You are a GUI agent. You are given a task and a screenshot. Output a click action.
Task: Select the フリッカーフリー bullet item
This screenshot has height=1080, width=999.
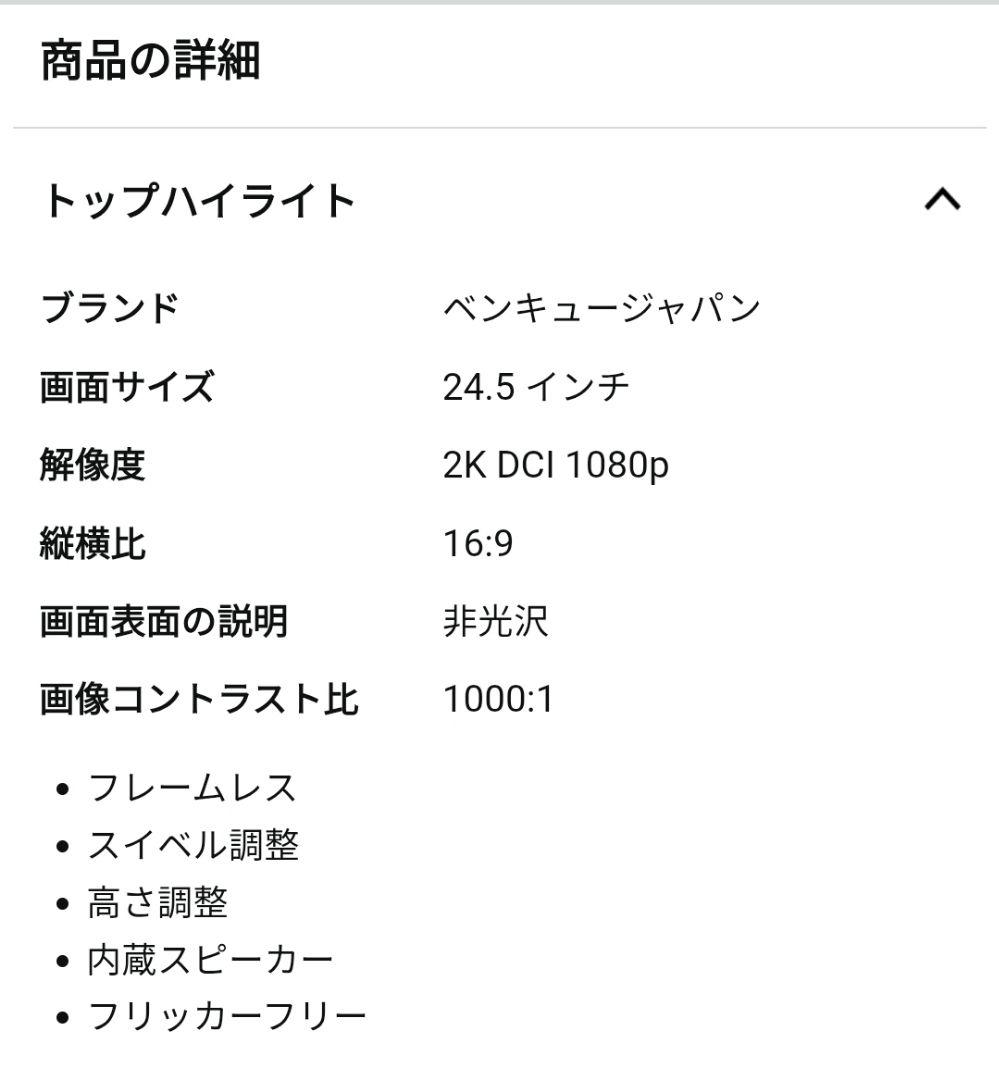226,1014
